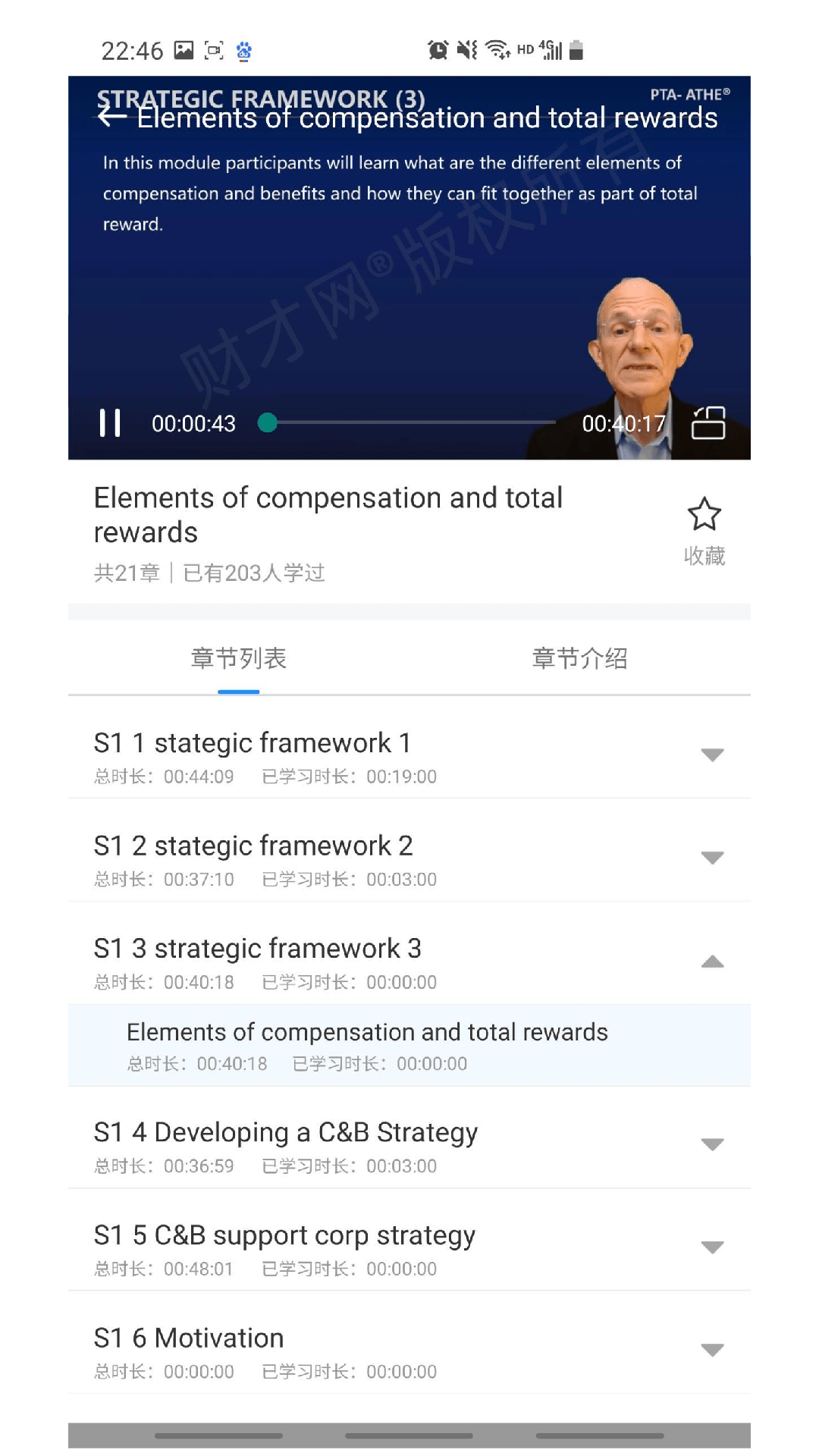Expand S1 1 stategic framework 1
The image size is (819, 1456).
[x=712, y=755]
